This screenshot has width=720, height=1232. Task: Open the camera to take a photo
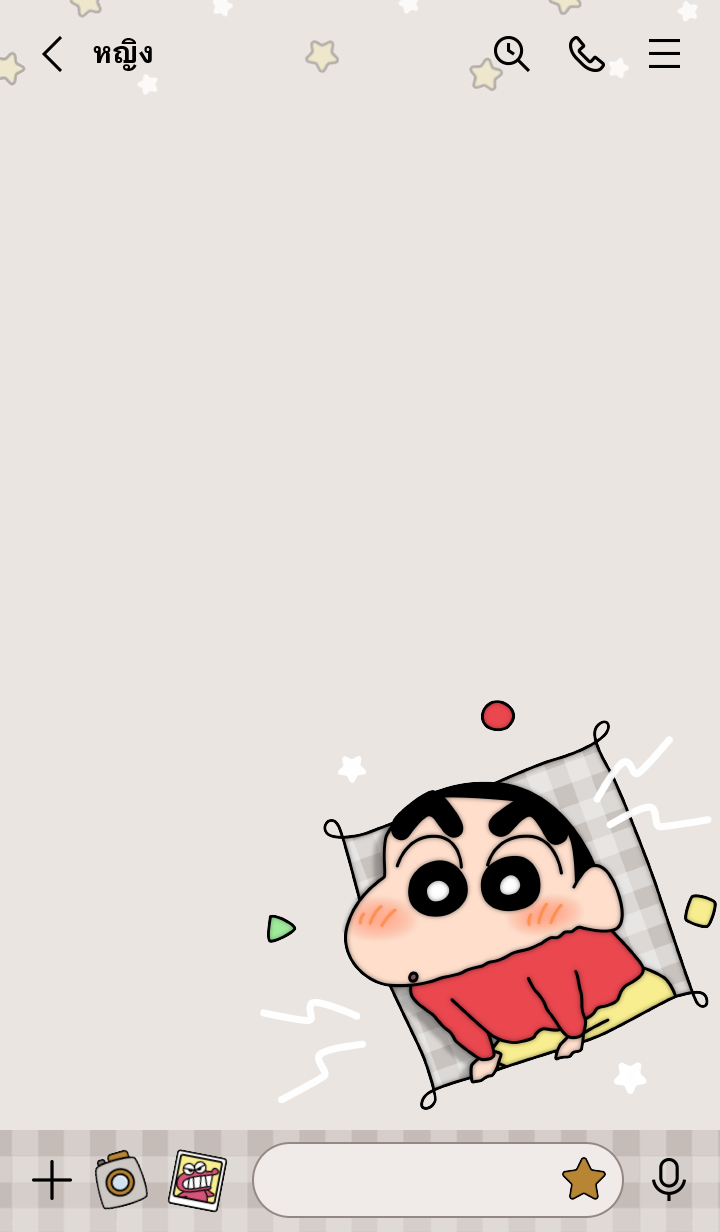[x=120, y=1180]
